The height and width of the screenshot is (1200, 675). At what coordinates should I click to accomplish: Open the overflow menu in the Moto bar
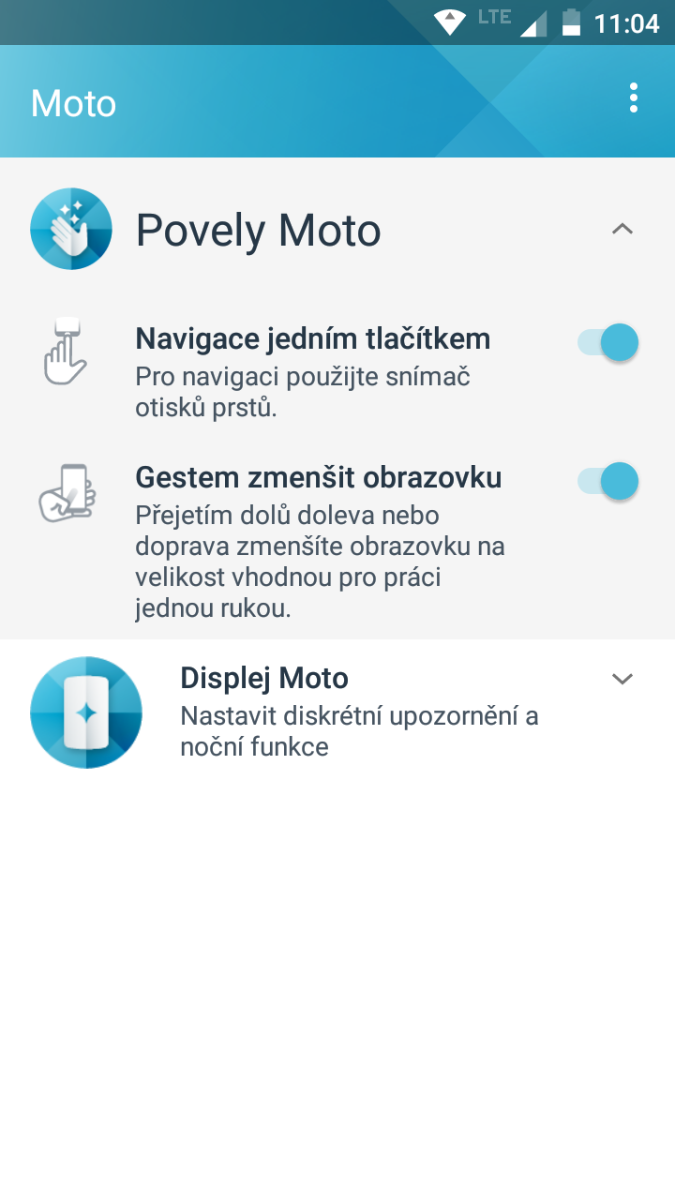pos(633,99)
